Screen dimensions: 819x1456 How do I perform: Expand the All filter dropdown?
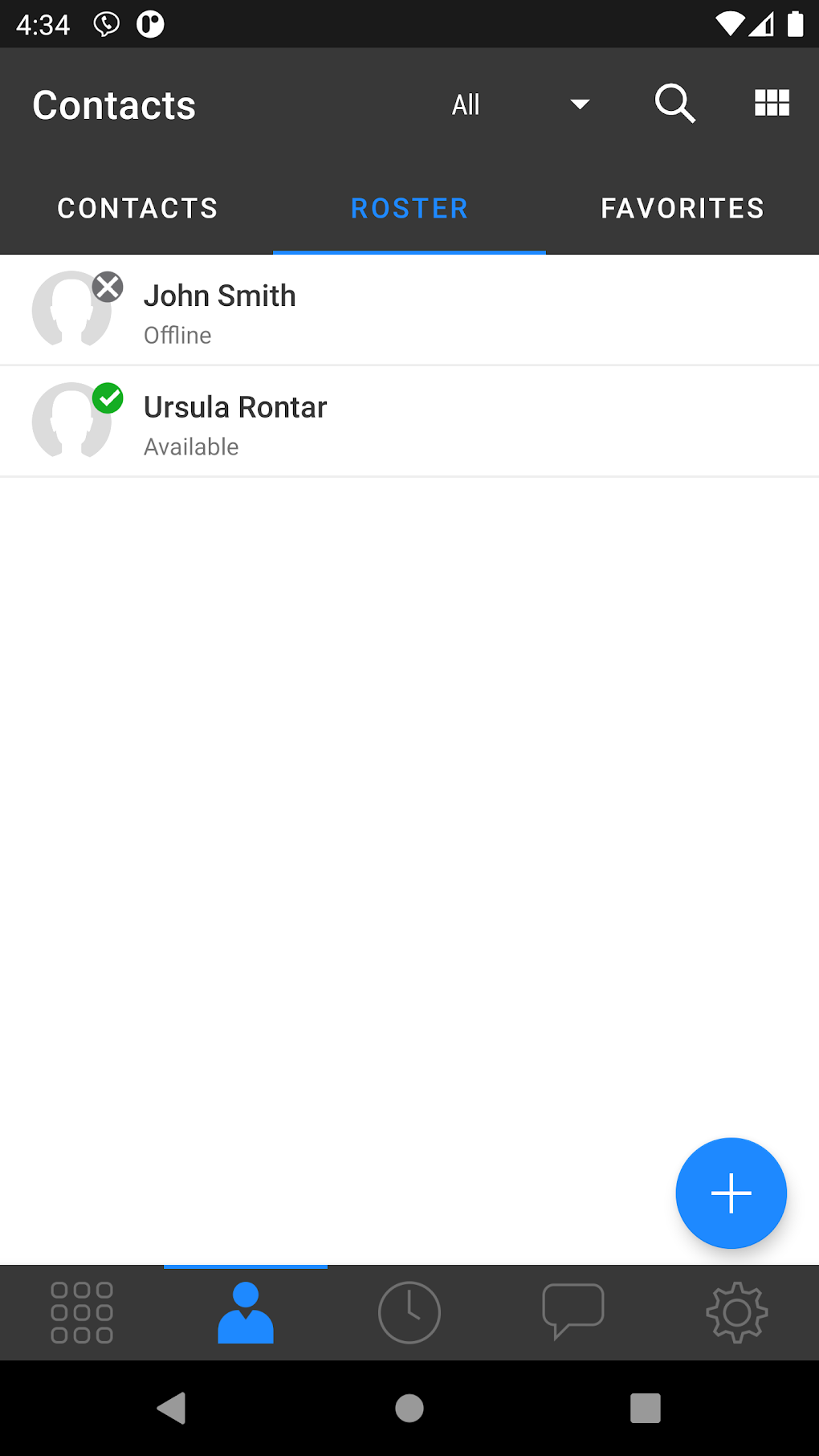point(520,104)
